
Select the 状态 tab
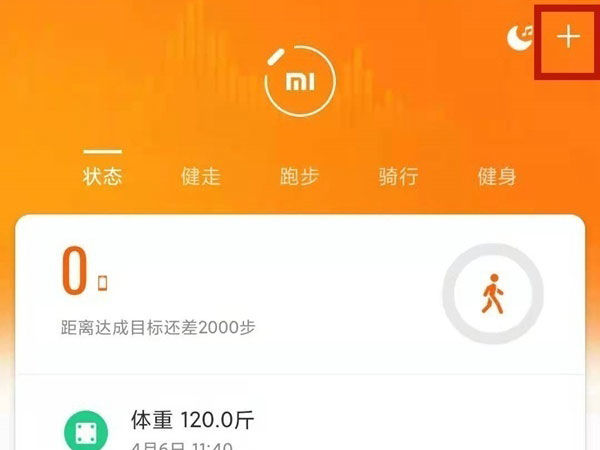[102, 177]
